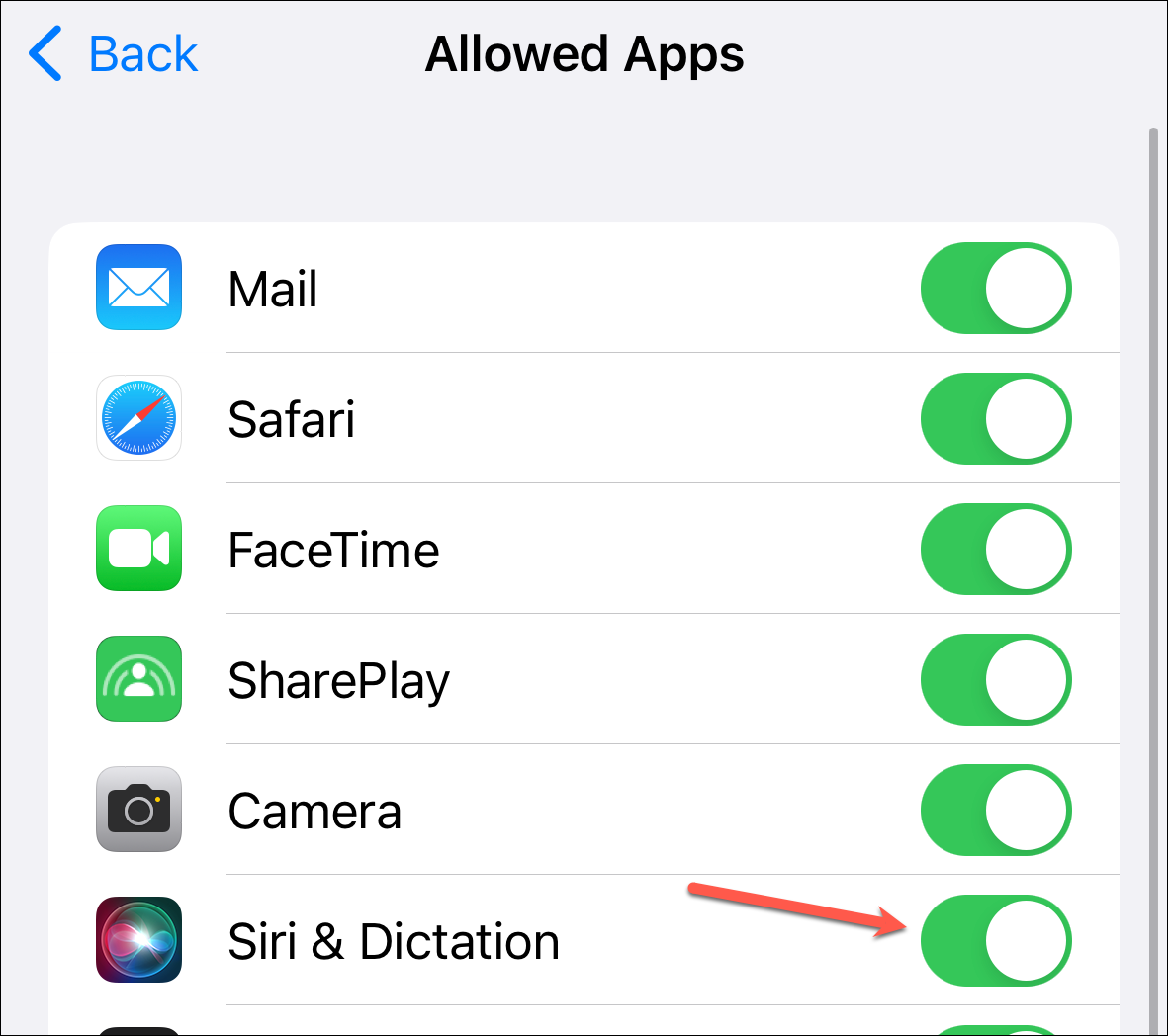Toggle SharePlay off
1168x1036 pixels.
point(996,680)
